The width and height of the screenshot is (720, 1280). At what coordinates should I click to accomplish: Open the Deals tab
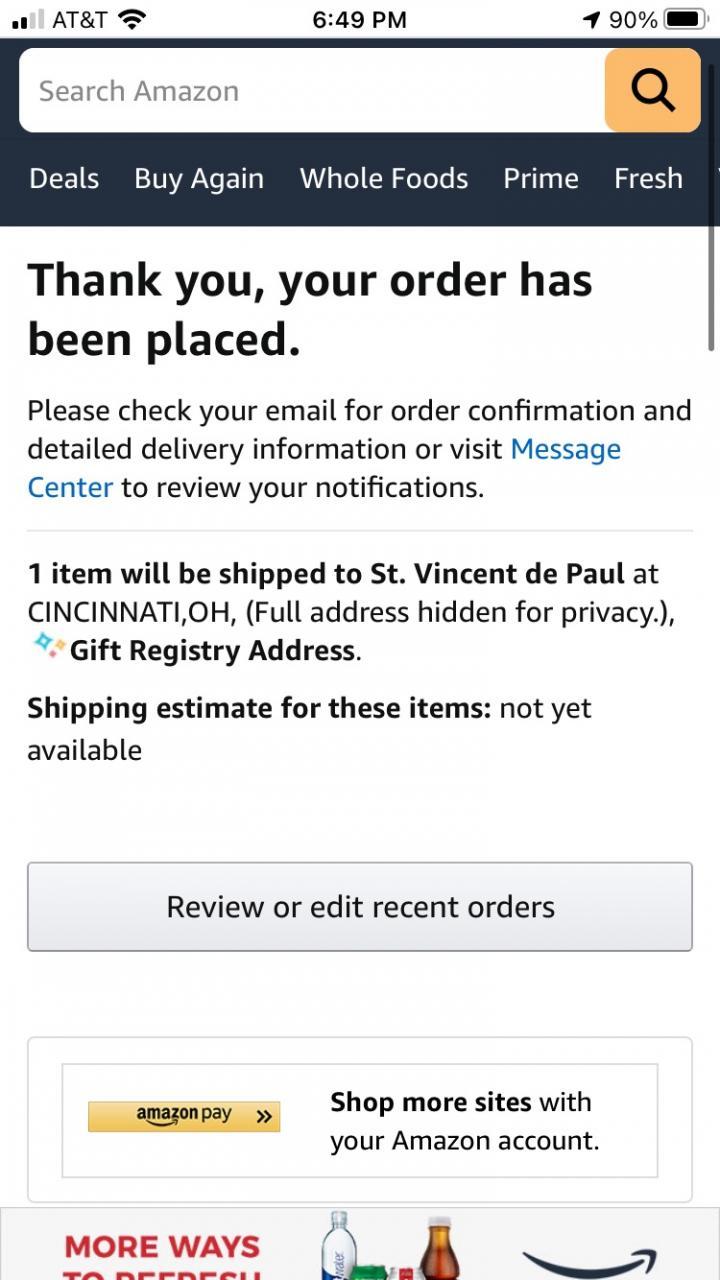64,178
